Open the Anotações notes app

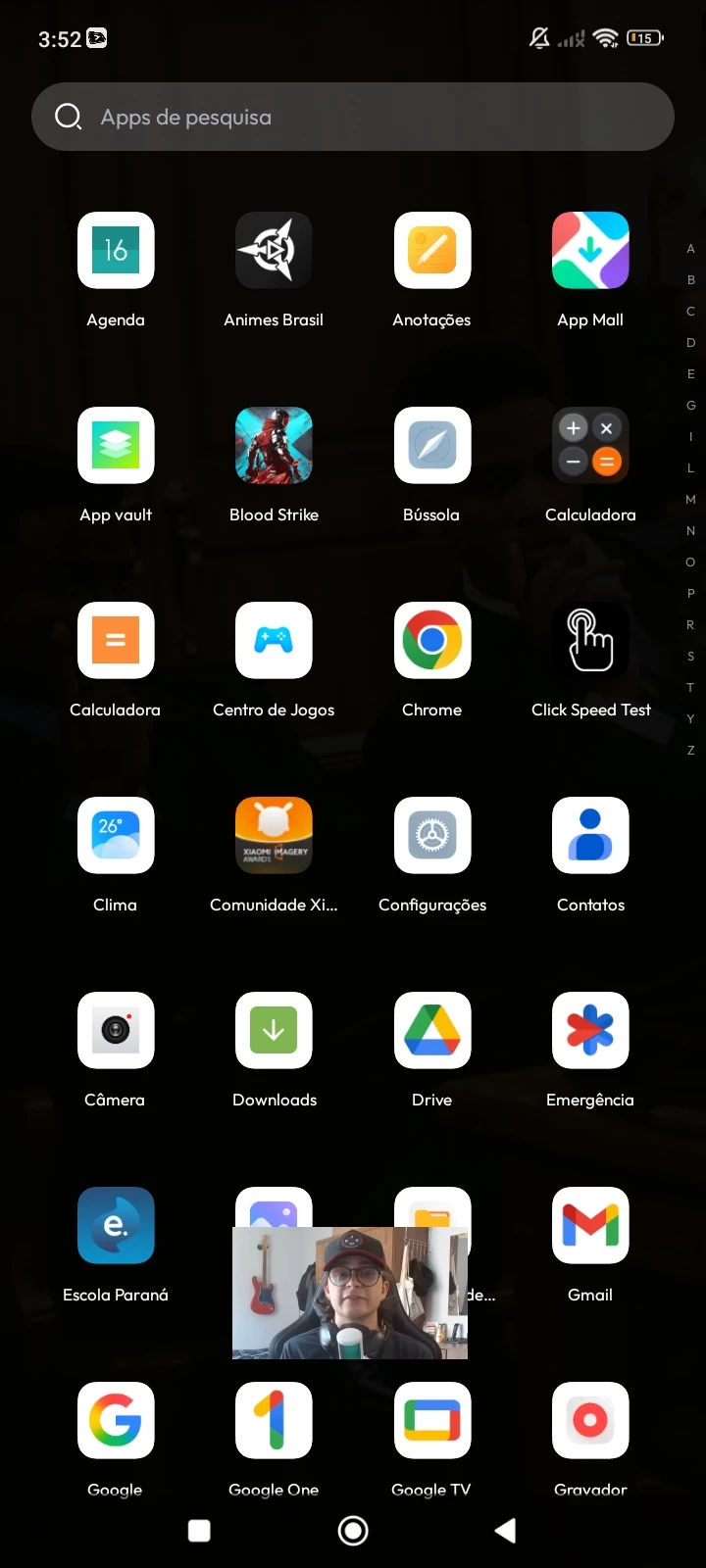(432, 251)
